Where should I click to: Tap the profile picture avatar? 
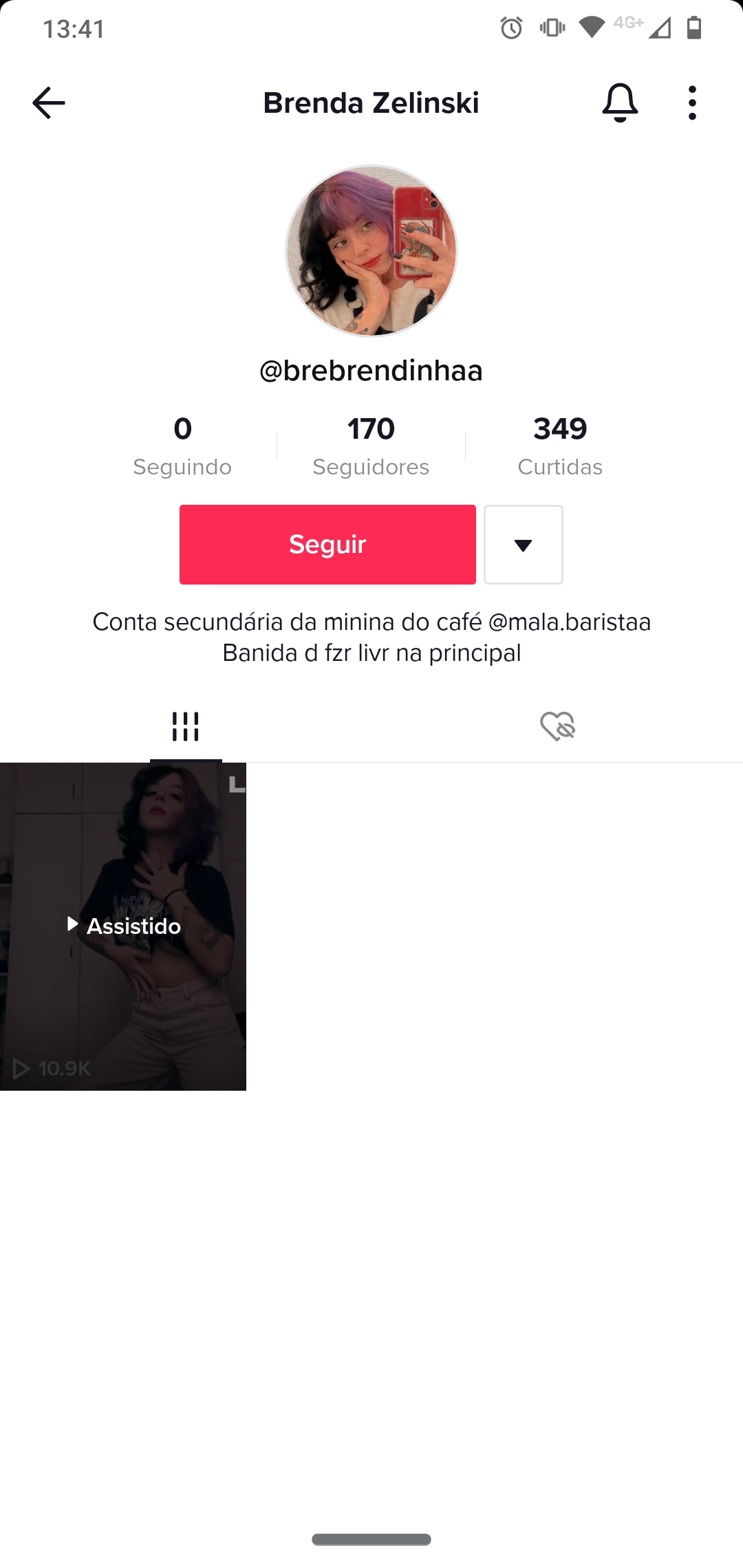371,251
